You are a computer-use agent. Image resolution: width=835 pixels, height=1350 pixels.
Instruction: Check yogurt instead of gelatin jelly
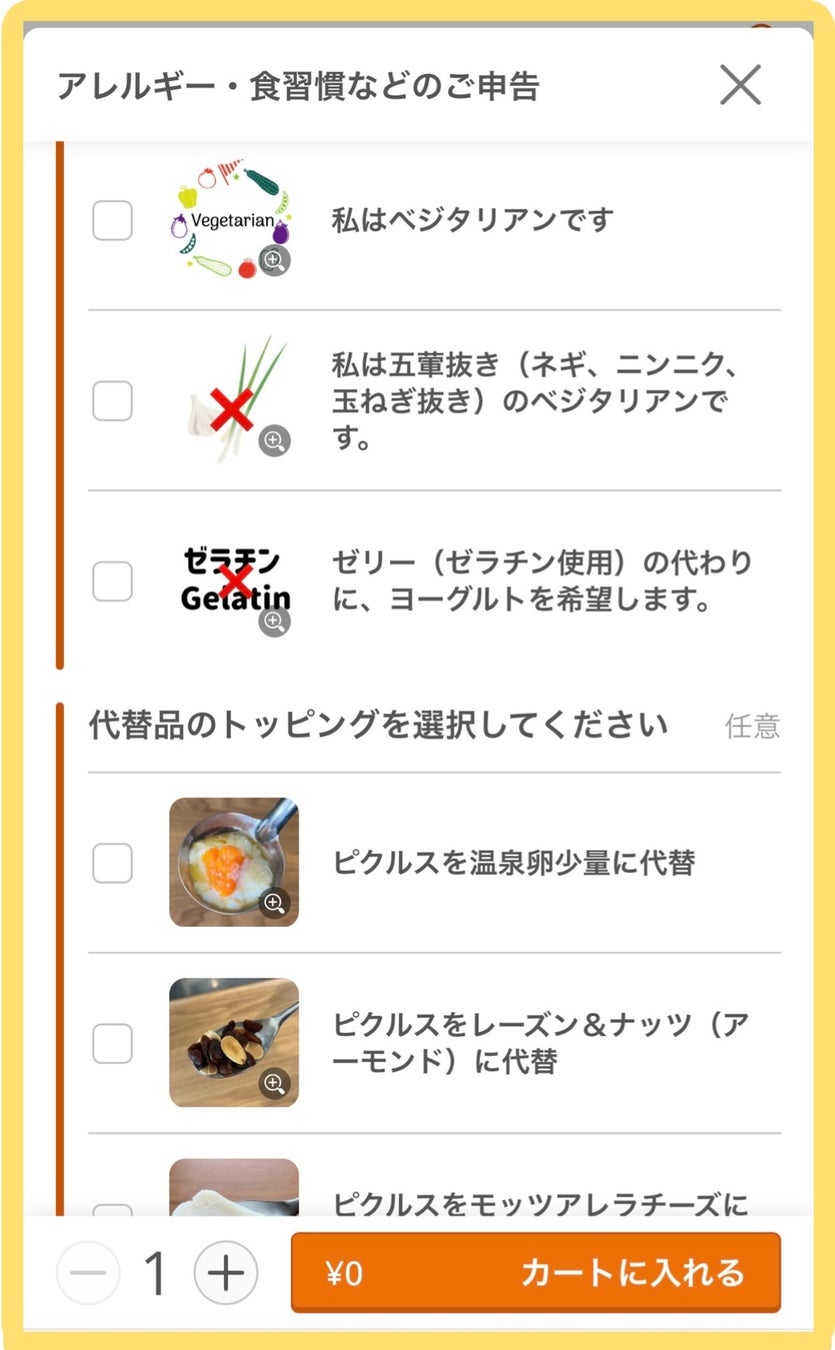point(112,581)
